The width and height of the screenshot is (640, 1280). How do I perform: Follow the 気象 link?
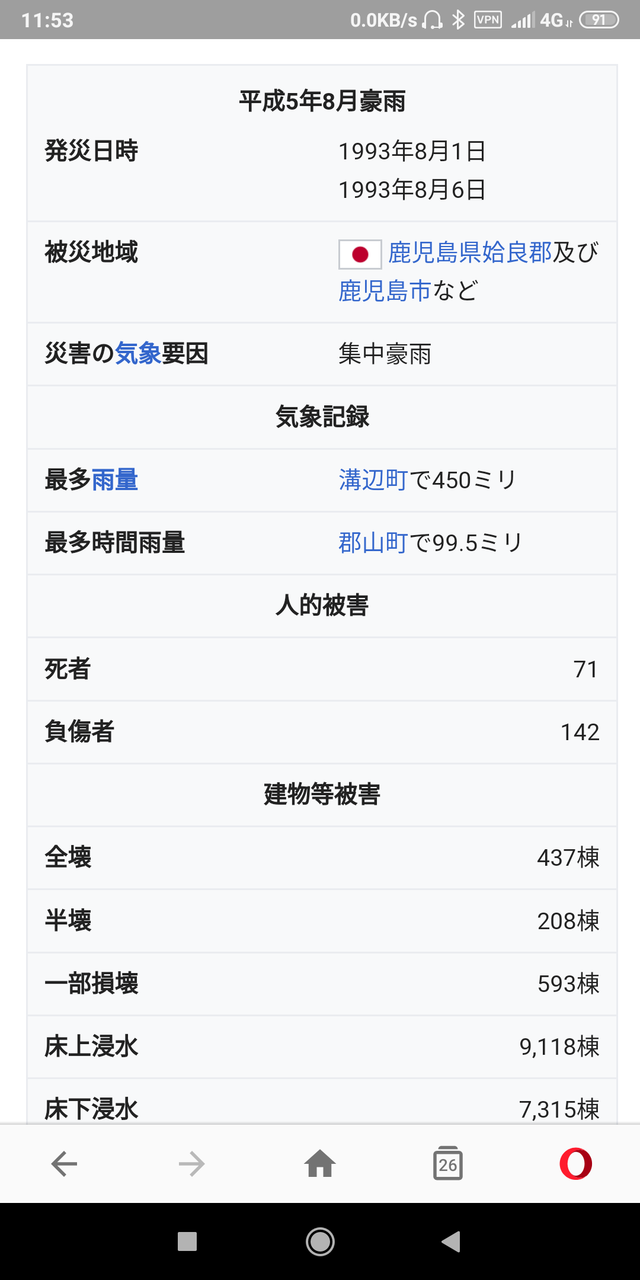click(x=138, y=353)
